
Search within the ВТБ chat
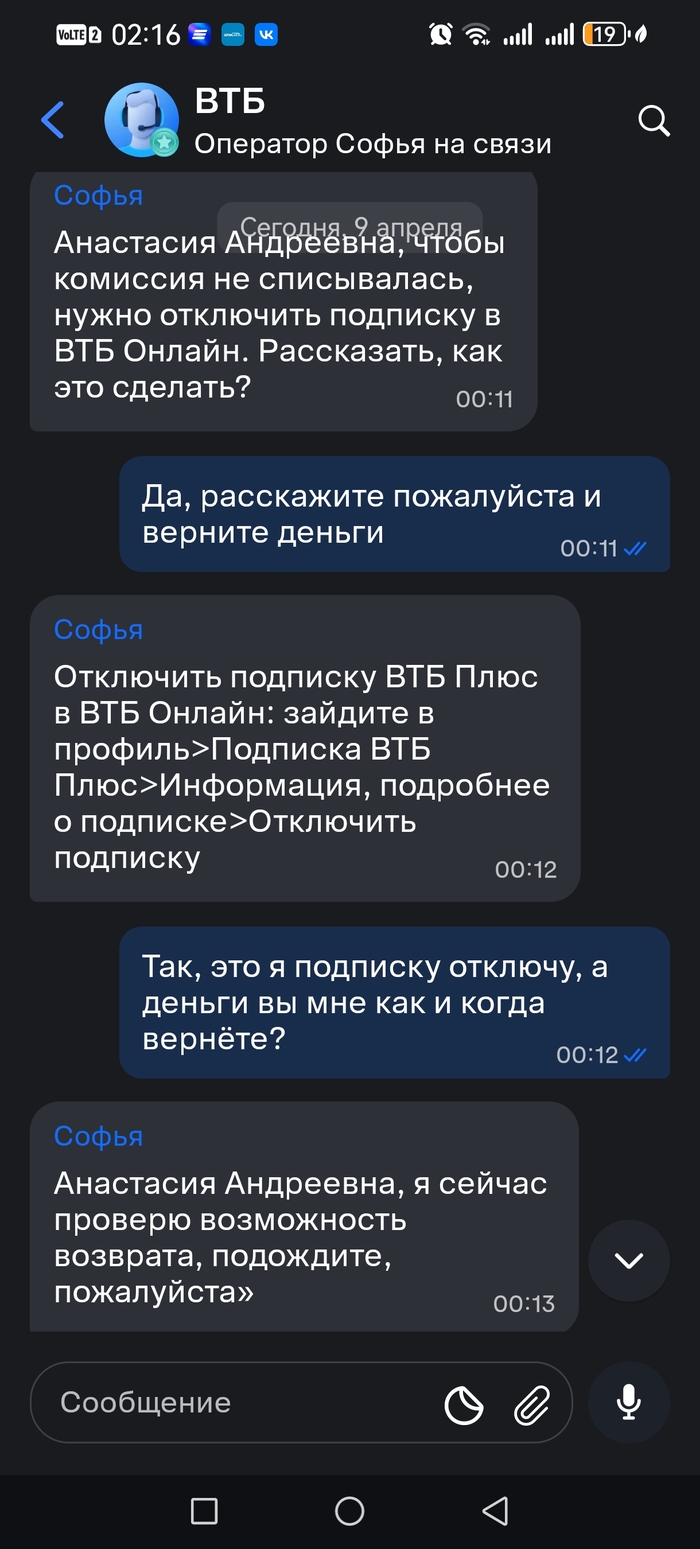coord(653,121)
